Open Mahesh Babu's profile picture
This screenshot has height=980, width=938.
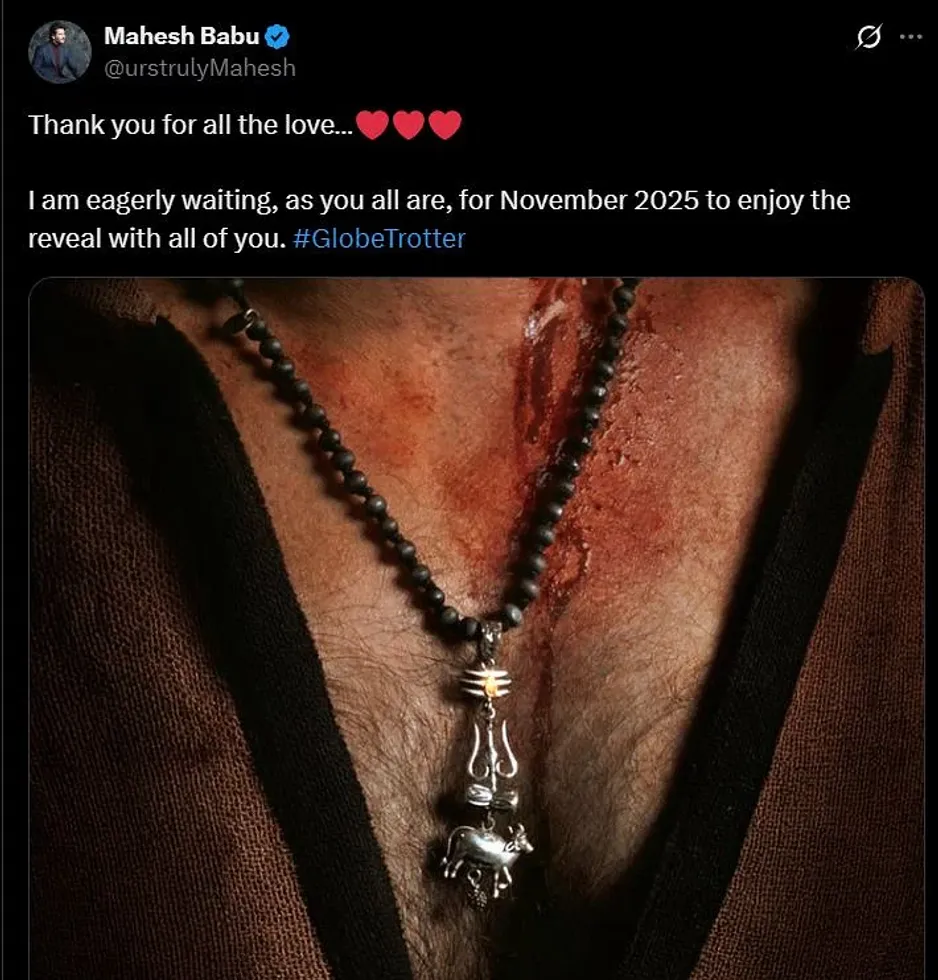[60, 52]
